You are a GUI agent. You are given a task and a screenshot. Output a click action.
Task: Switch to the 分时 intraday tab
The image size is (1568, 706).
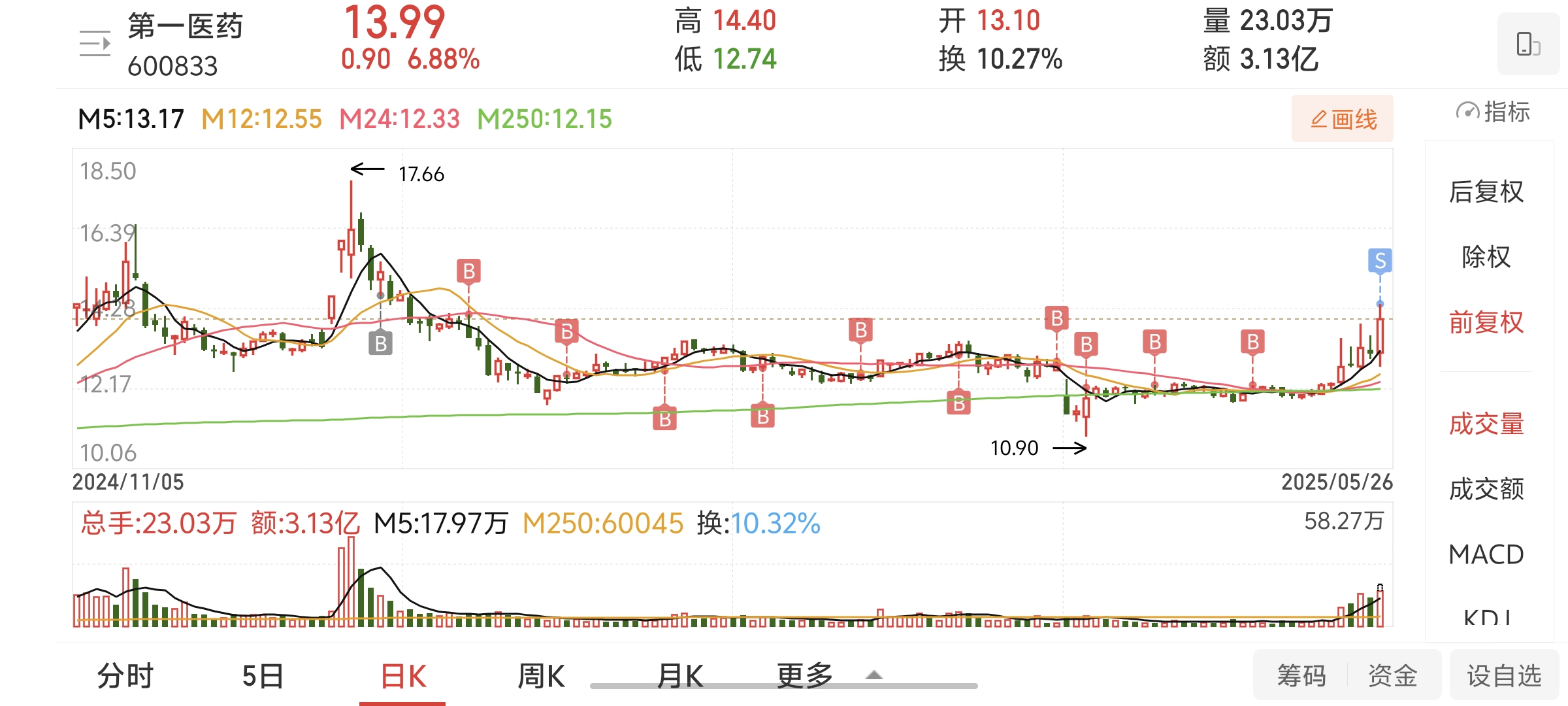(x=125, y=675)
